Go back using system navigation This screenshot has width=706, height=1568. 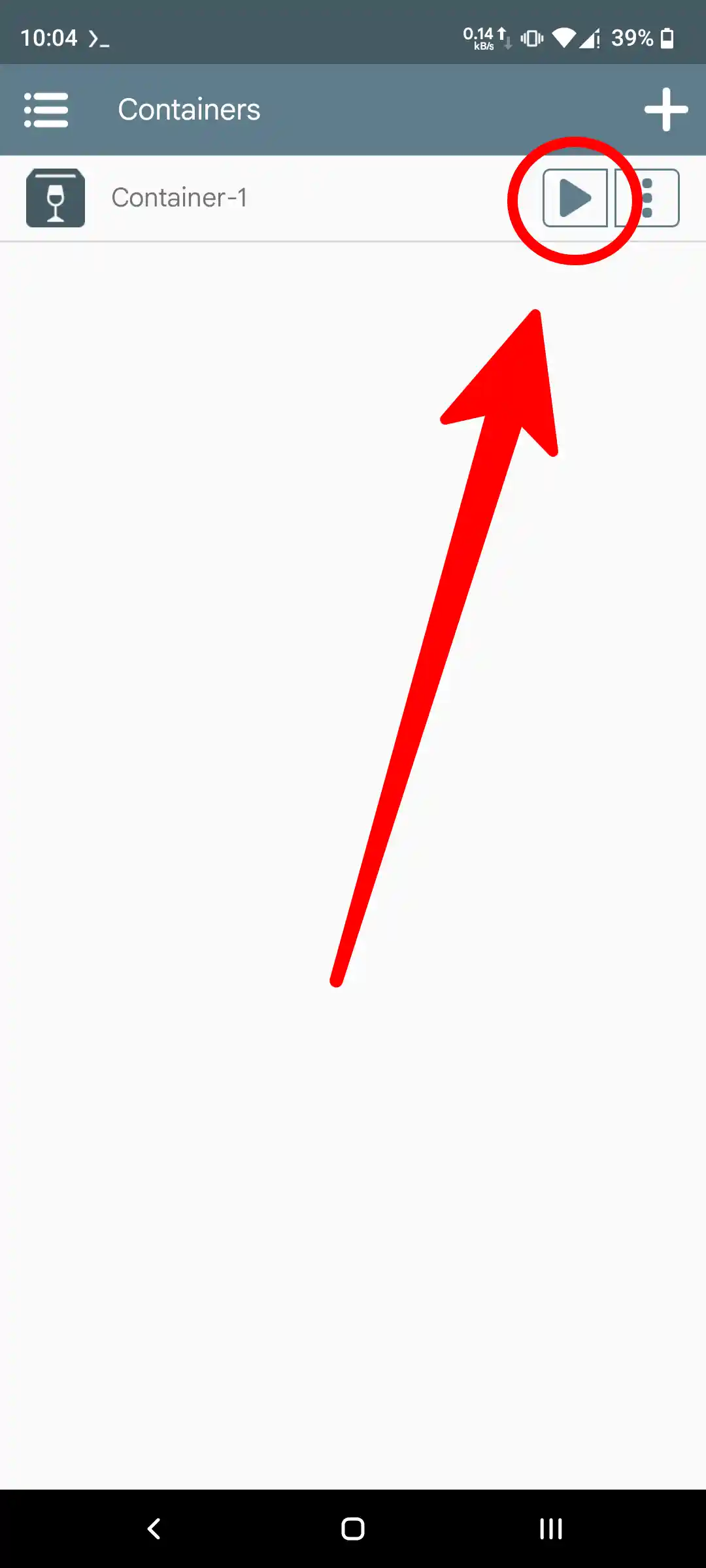[x=154, y=1528]
